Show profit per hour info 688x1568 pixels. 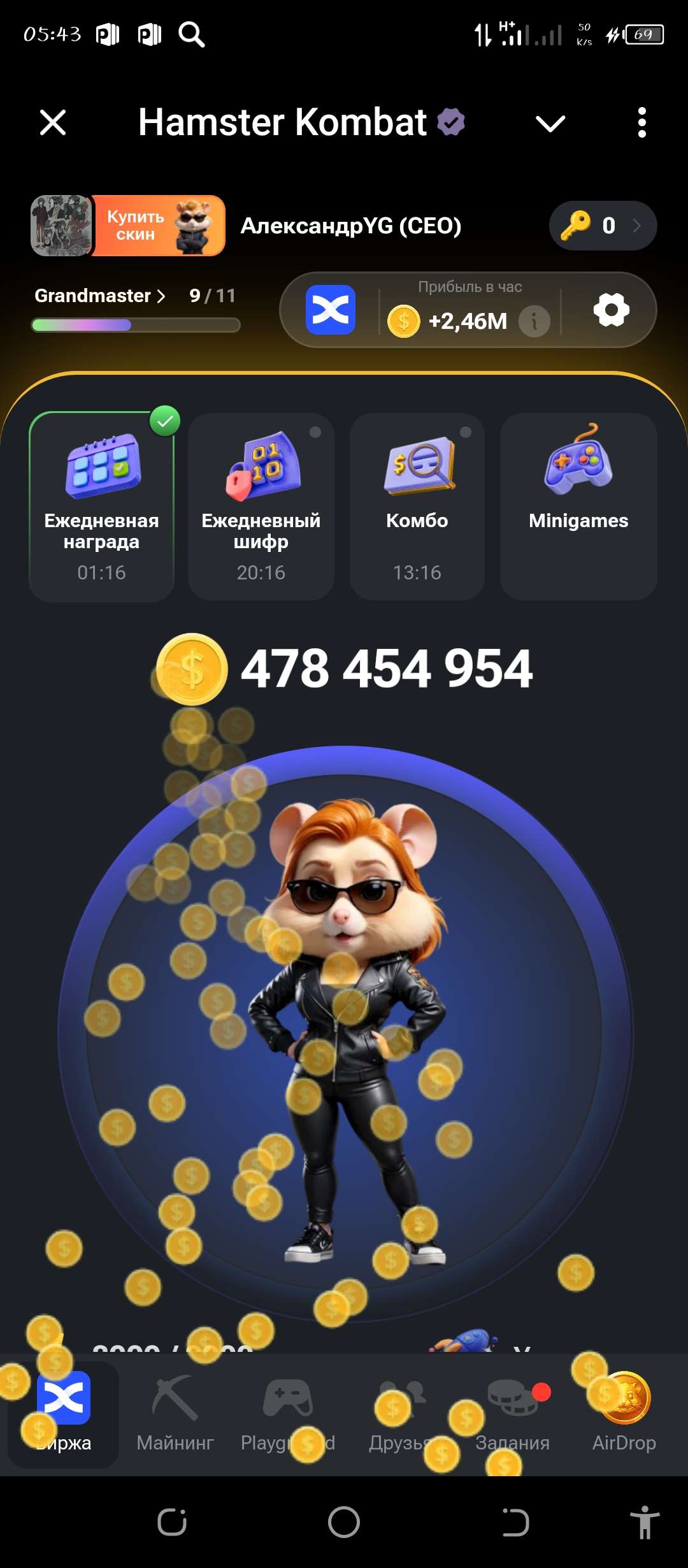tap(534, 321)
